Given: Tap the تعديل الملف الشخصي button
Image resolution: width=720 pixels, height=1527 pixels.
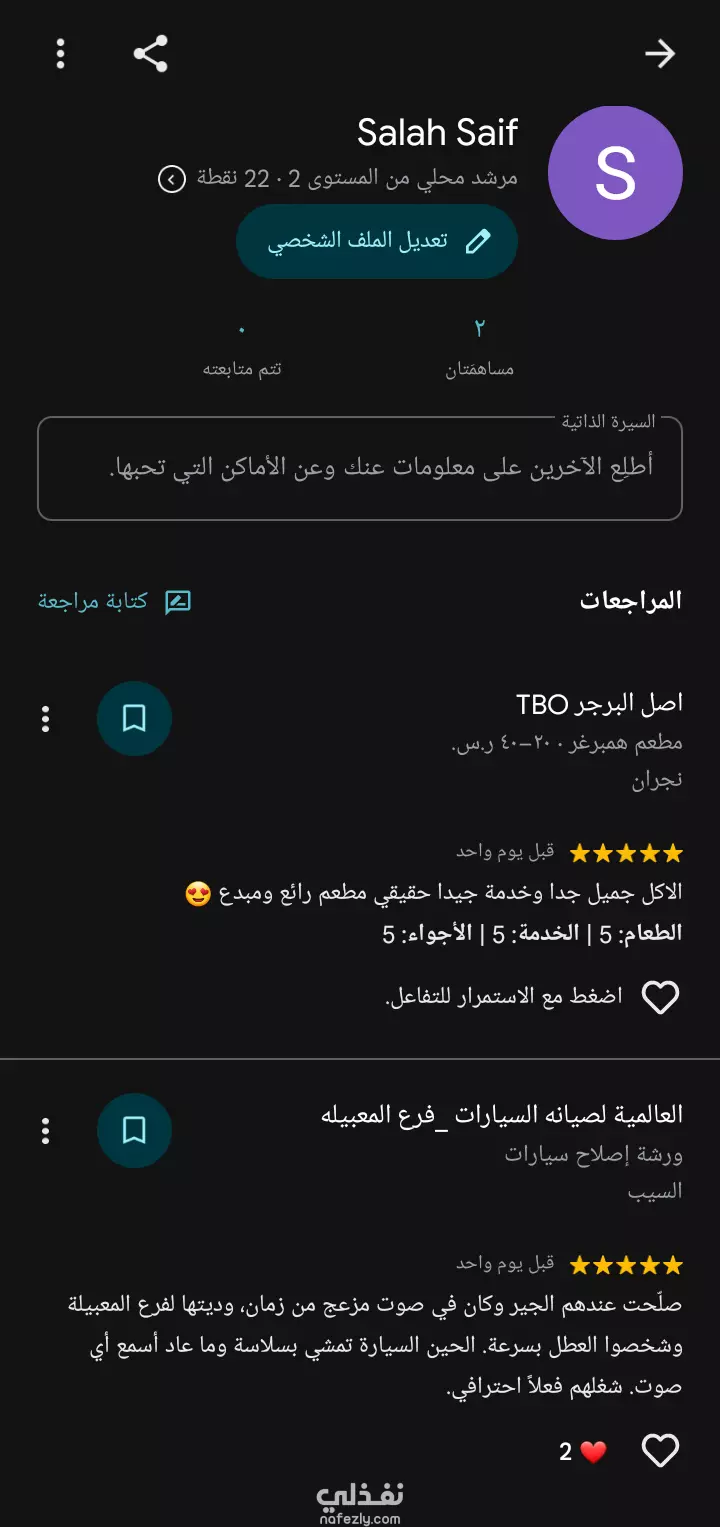Looking at the screenshot, I should [377, 241].
